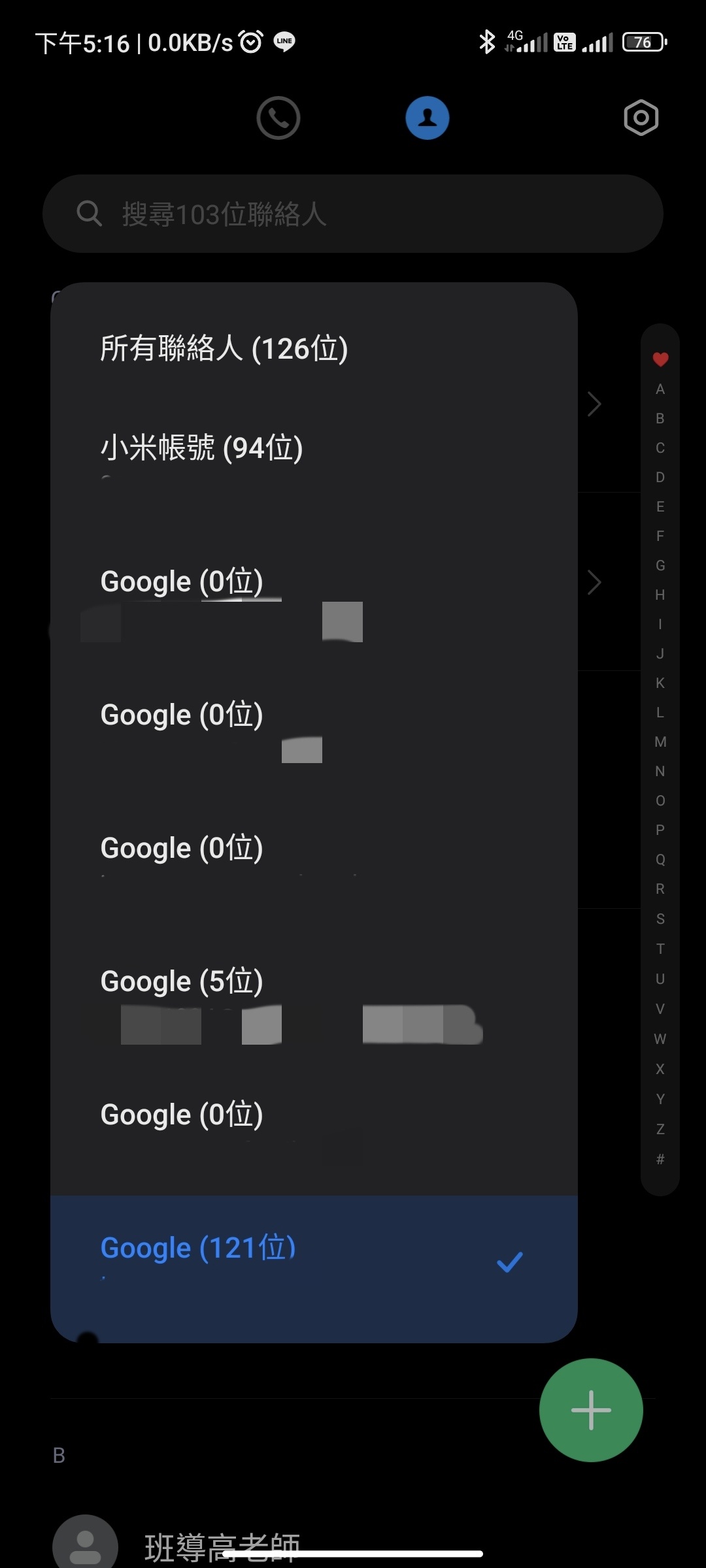Switch to the contacts tab
Screen dimensions: 706x1568
pyautogui.click(x=427, y=118)
